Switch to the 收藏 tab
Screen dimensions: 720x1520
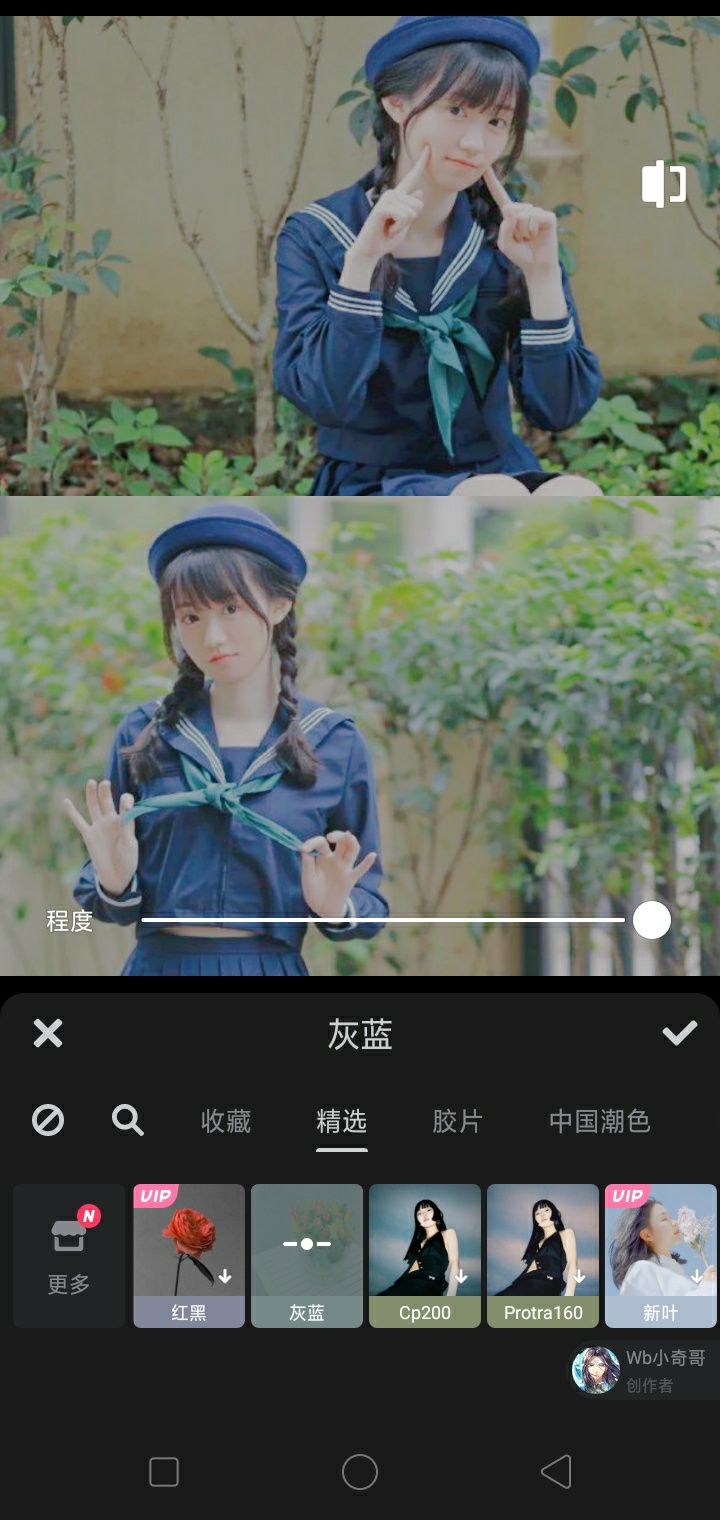click(x=226, y=1121)
